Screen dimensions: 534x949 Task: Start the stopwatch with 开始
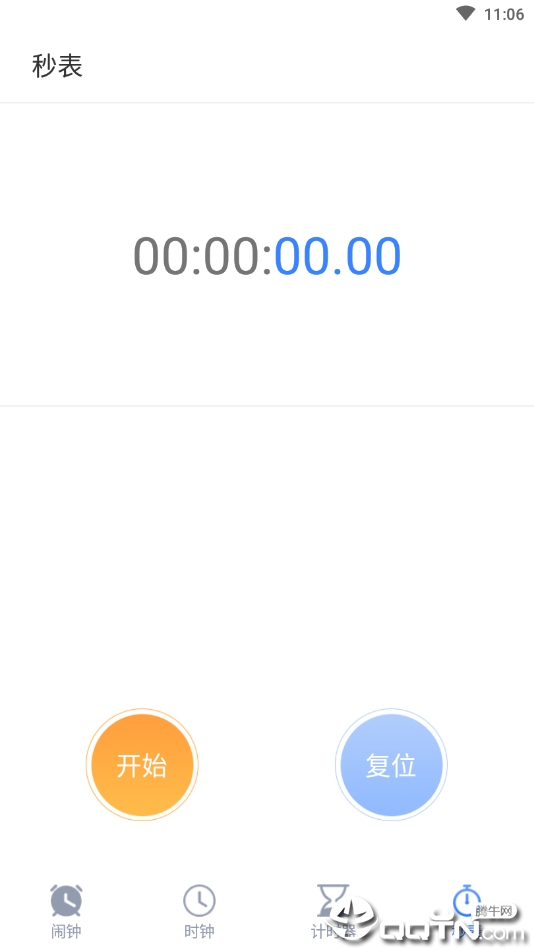142,765
